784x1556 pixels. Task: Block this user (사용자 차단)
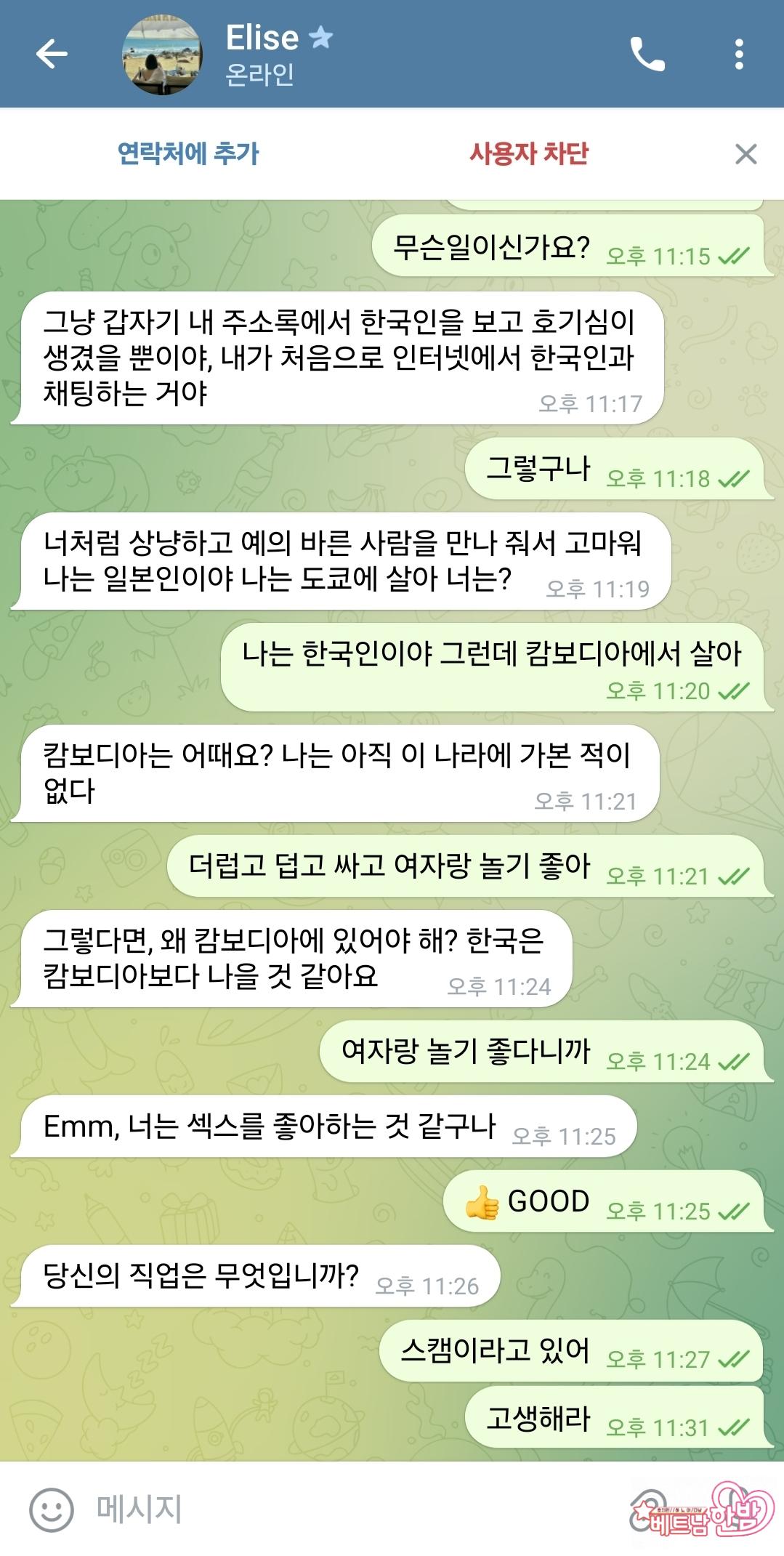click(x=529, y=154)
